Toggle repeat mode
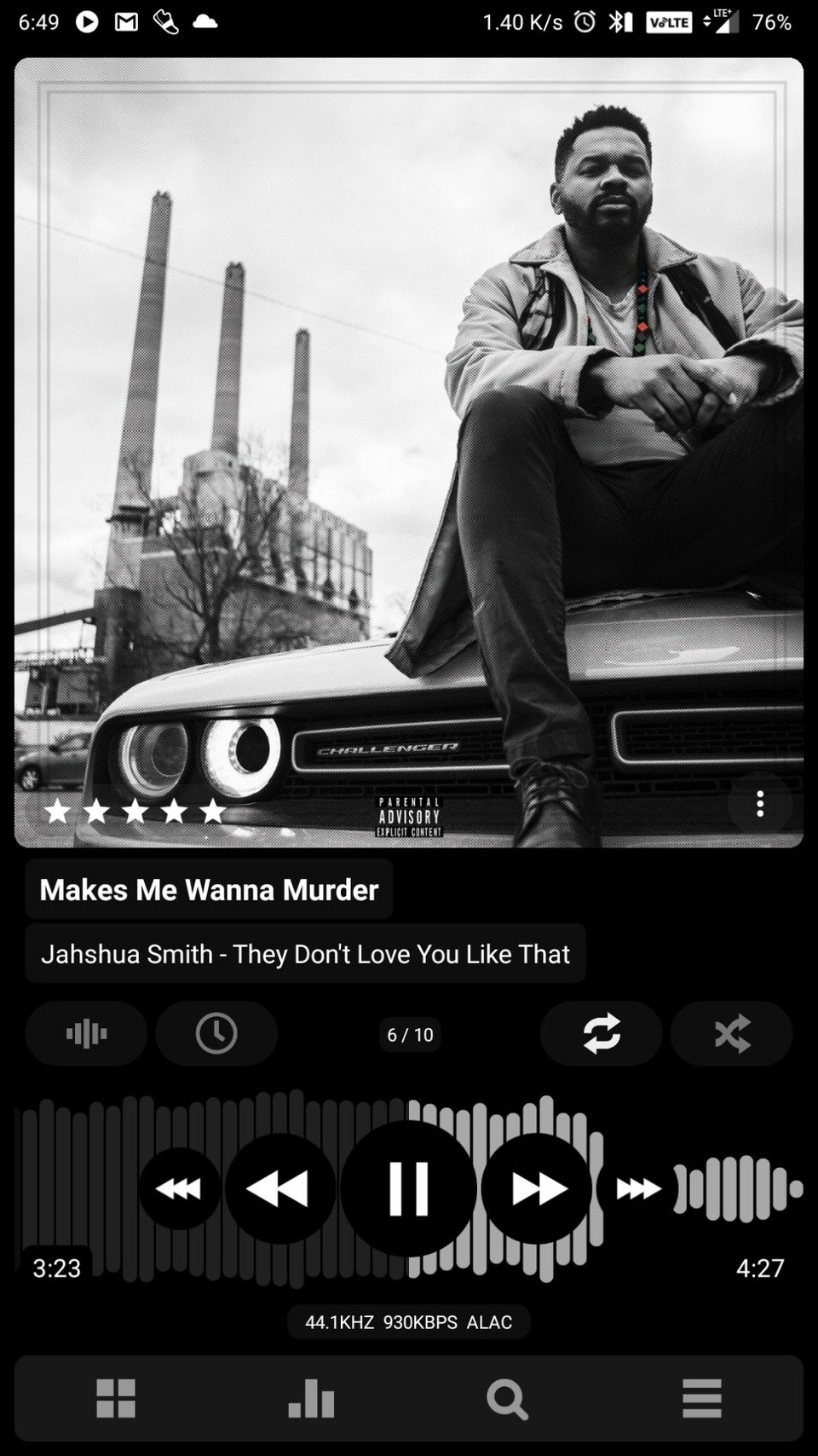Image resolution: width=818 pixels, height=1456 pixels. (x=601, y=1033)
